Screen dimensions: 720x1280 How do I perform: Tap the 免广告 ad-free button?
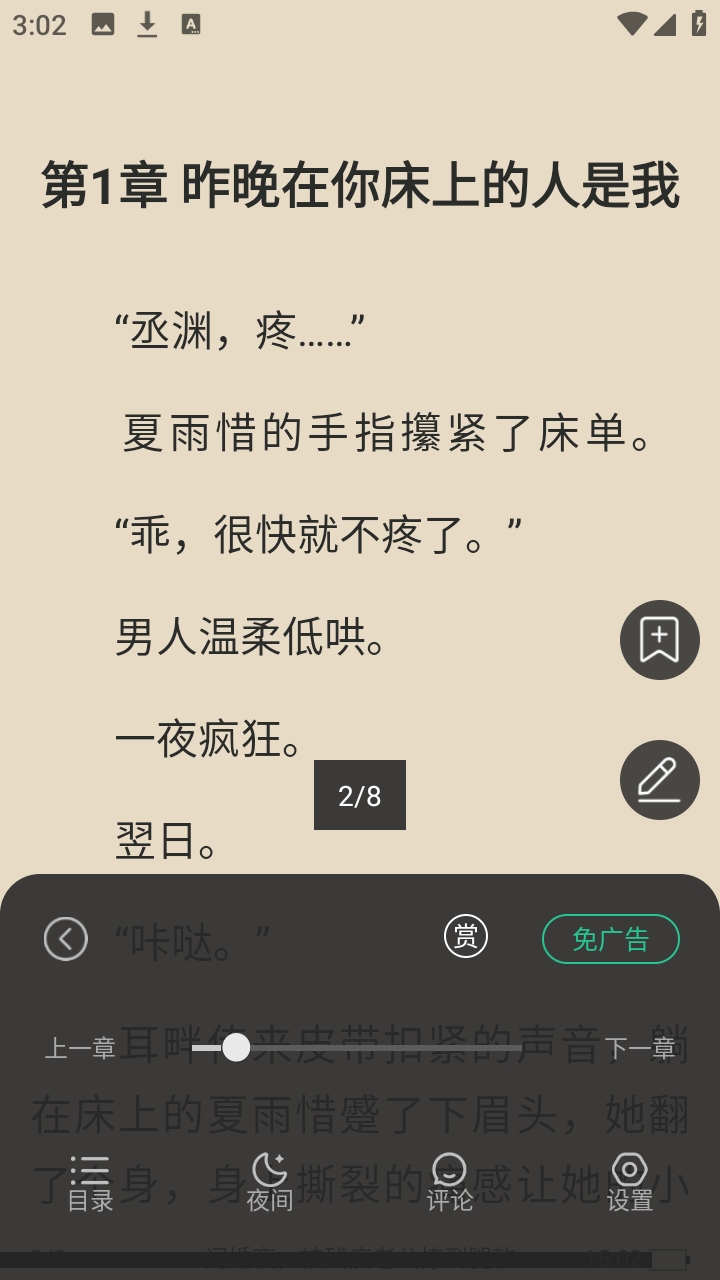point(610,939)
